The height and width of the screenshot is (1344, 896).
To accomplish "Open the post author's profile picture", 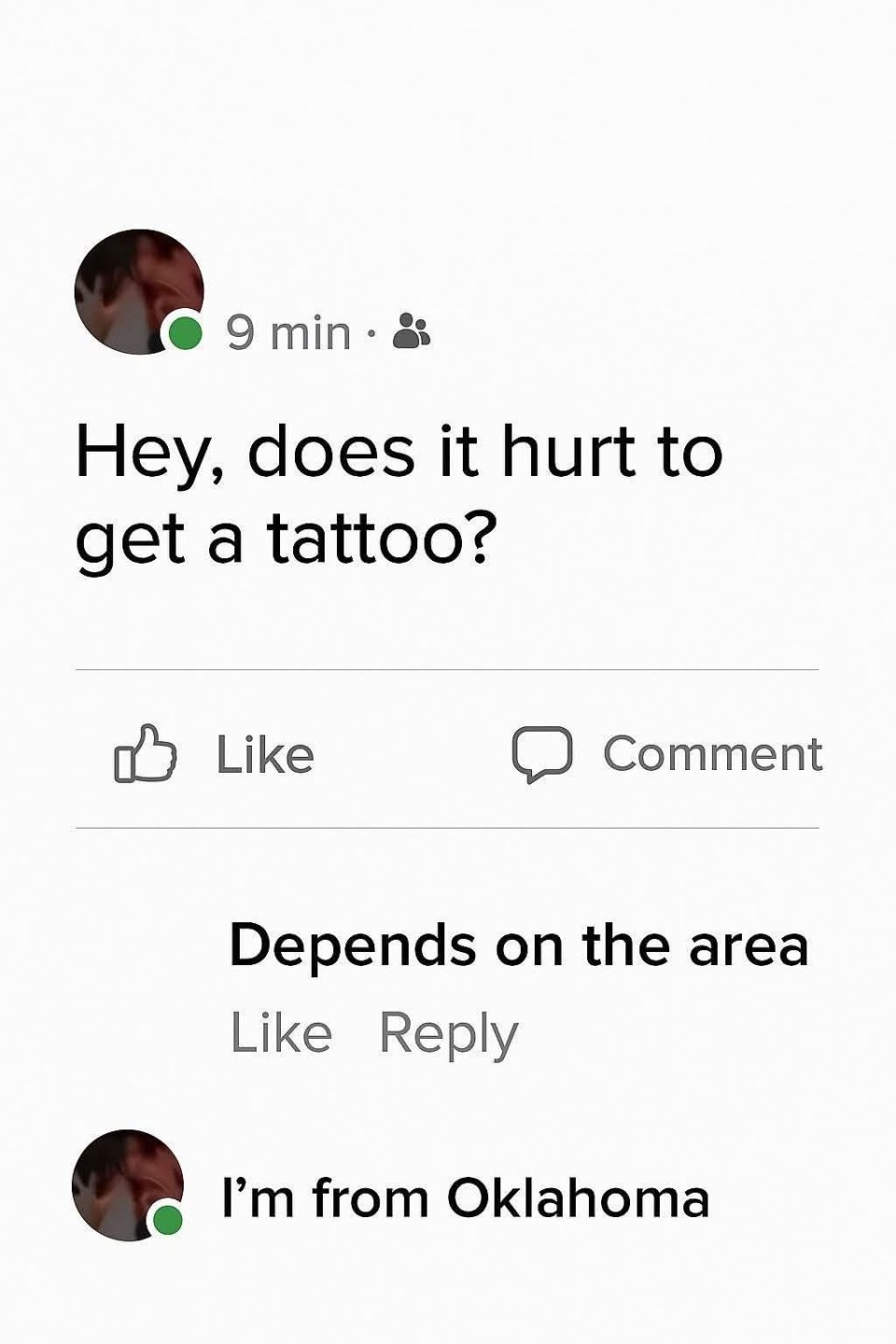I will [138, 291].
